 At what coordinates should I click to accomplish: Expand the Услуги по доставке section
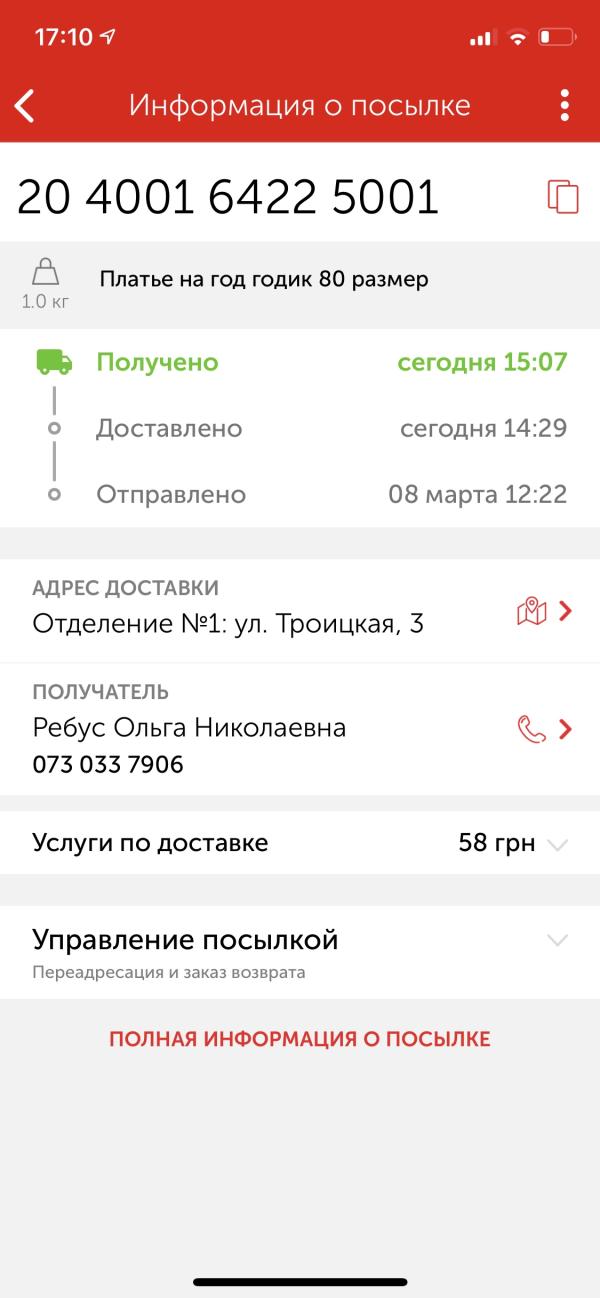(557, 844)
